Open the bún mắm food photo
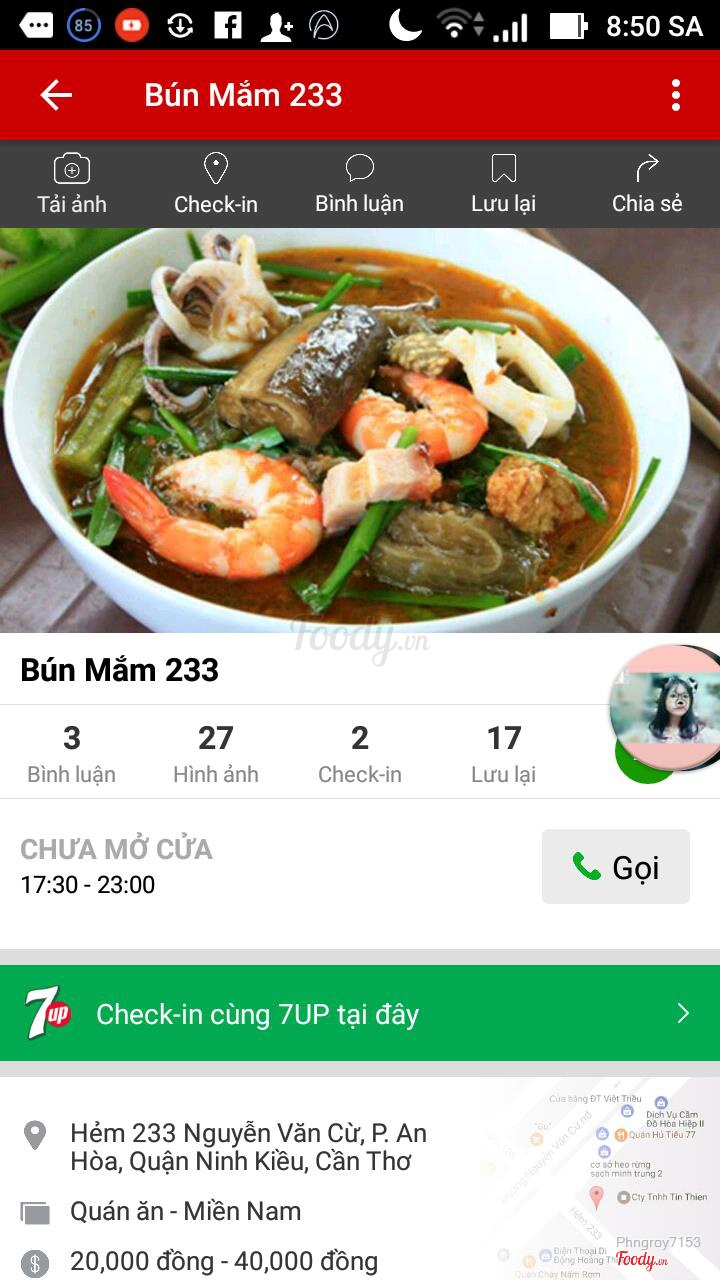Viewport: 720px width, 1280px height. tap(360, 430)
